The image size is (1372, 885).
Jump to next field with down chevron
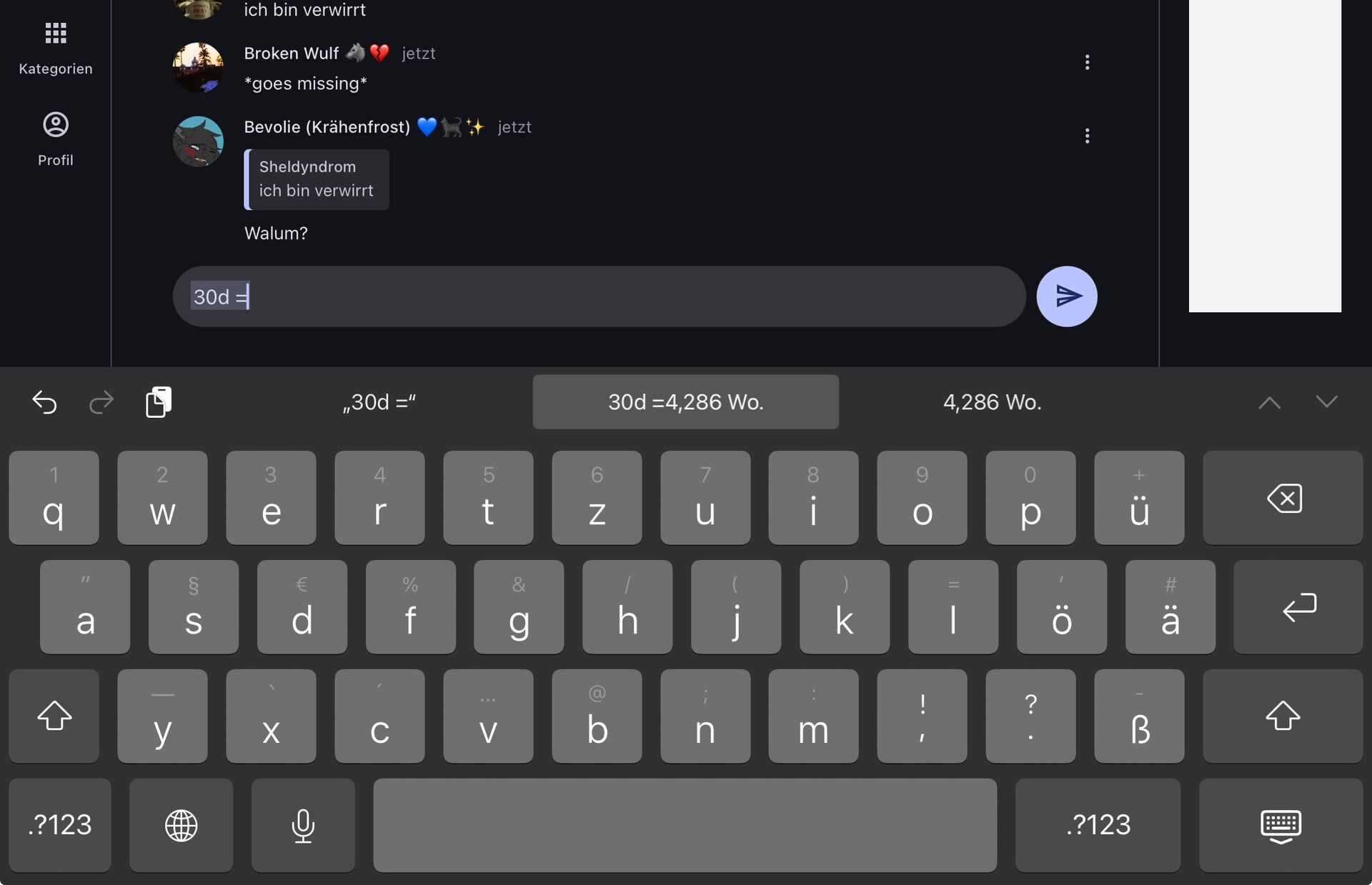tap(1326, 402)
